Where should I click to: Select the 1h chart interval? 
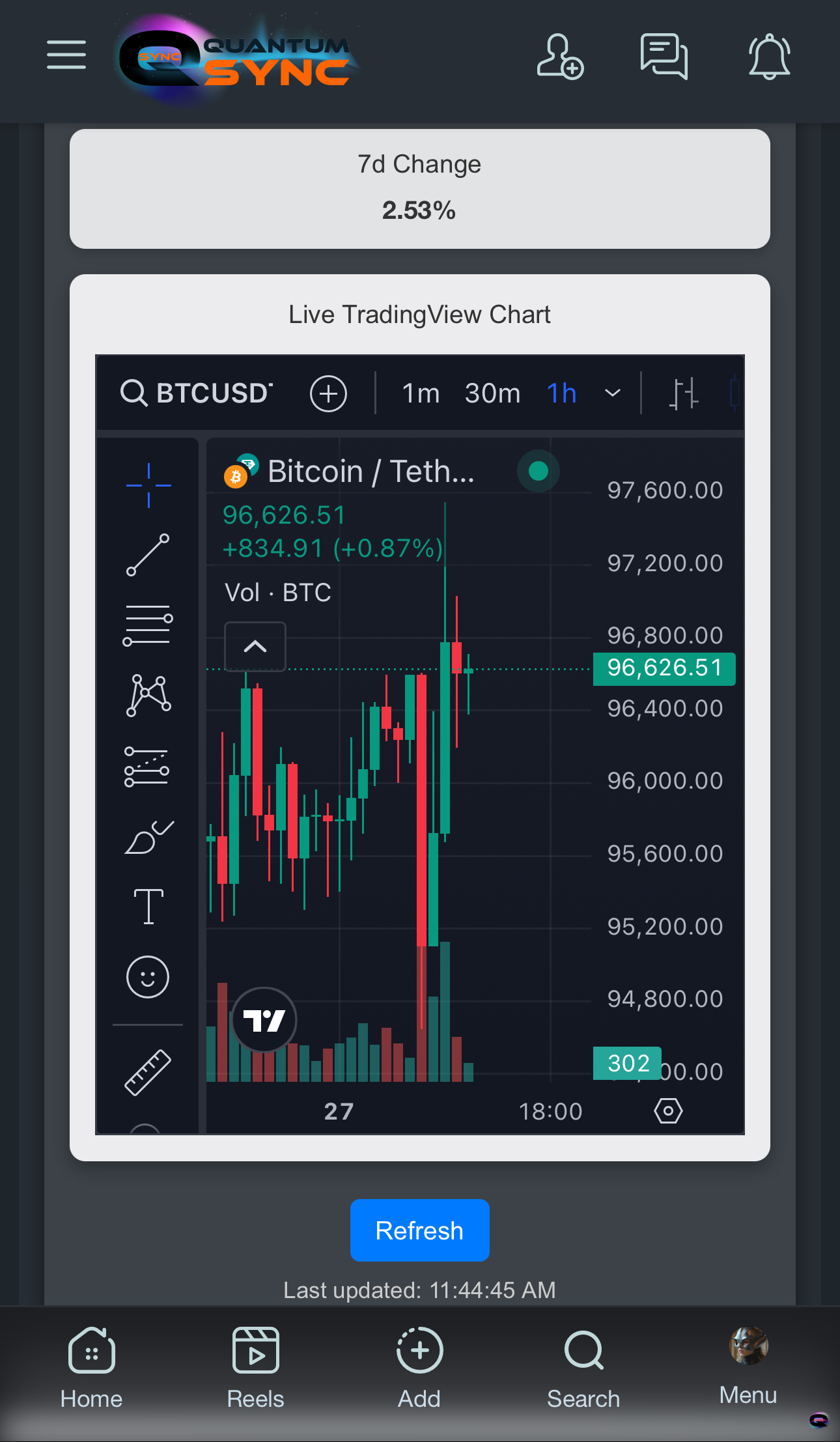561,393
